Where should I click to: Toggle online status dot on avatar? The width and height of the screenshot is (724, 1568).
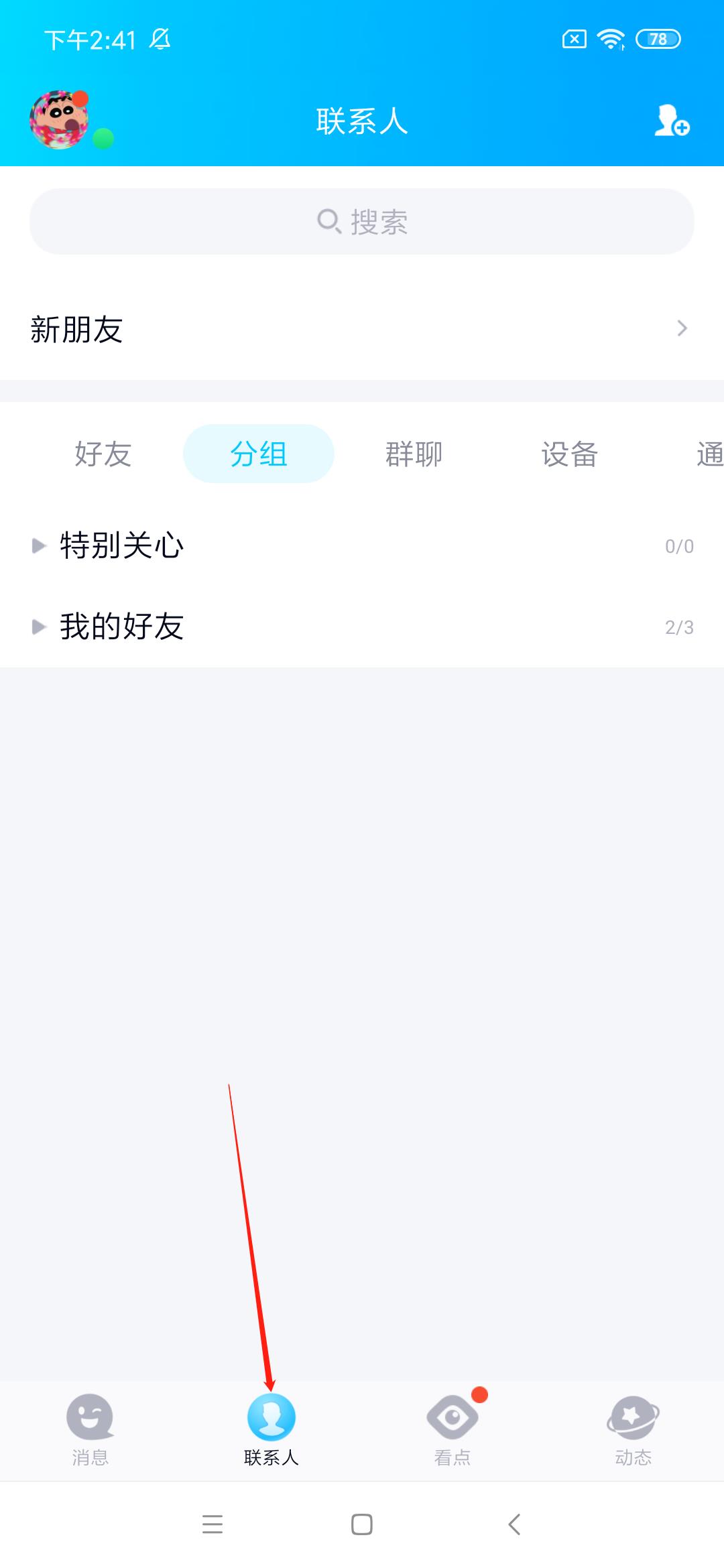[102, 139]
